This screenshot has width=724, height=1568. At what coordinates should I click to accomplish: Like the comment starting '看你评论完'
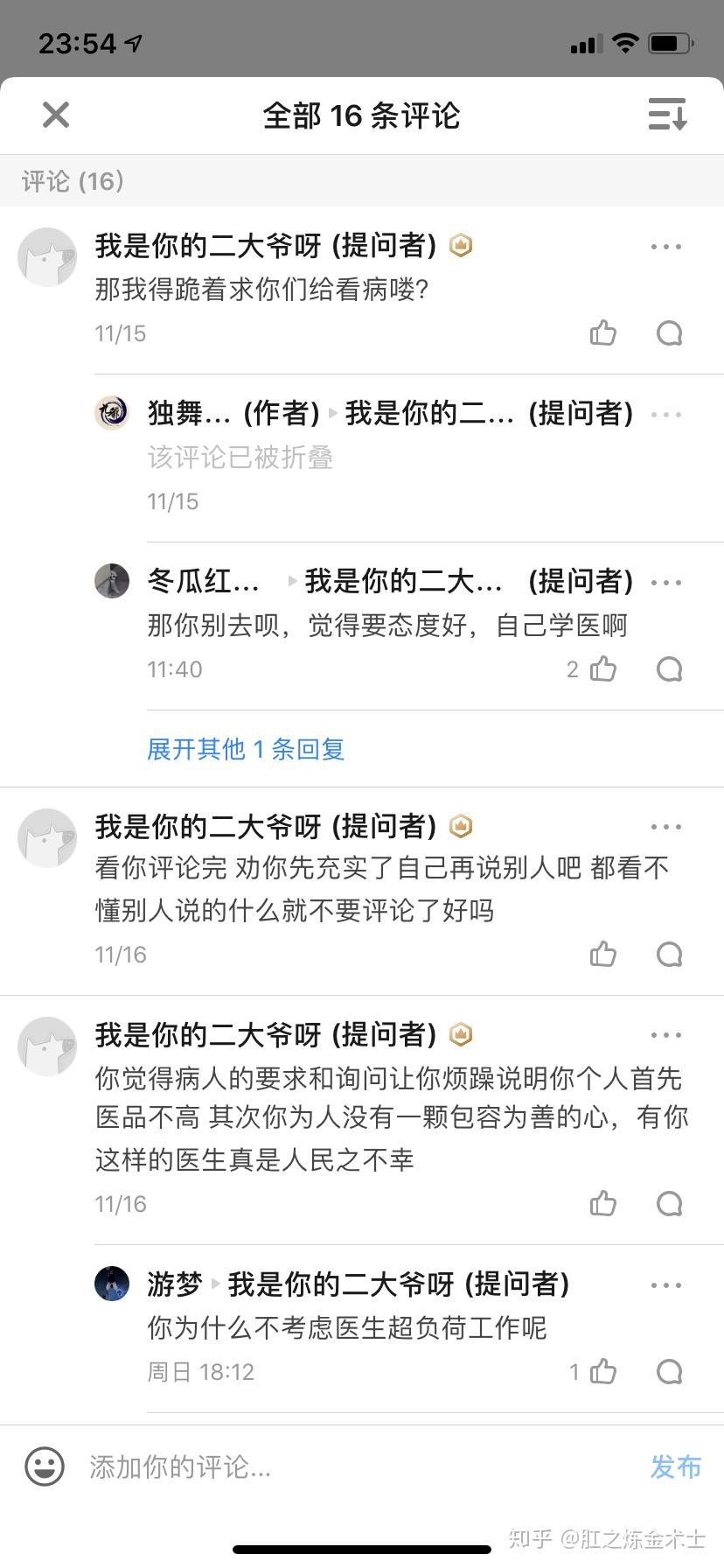point(603,955)
